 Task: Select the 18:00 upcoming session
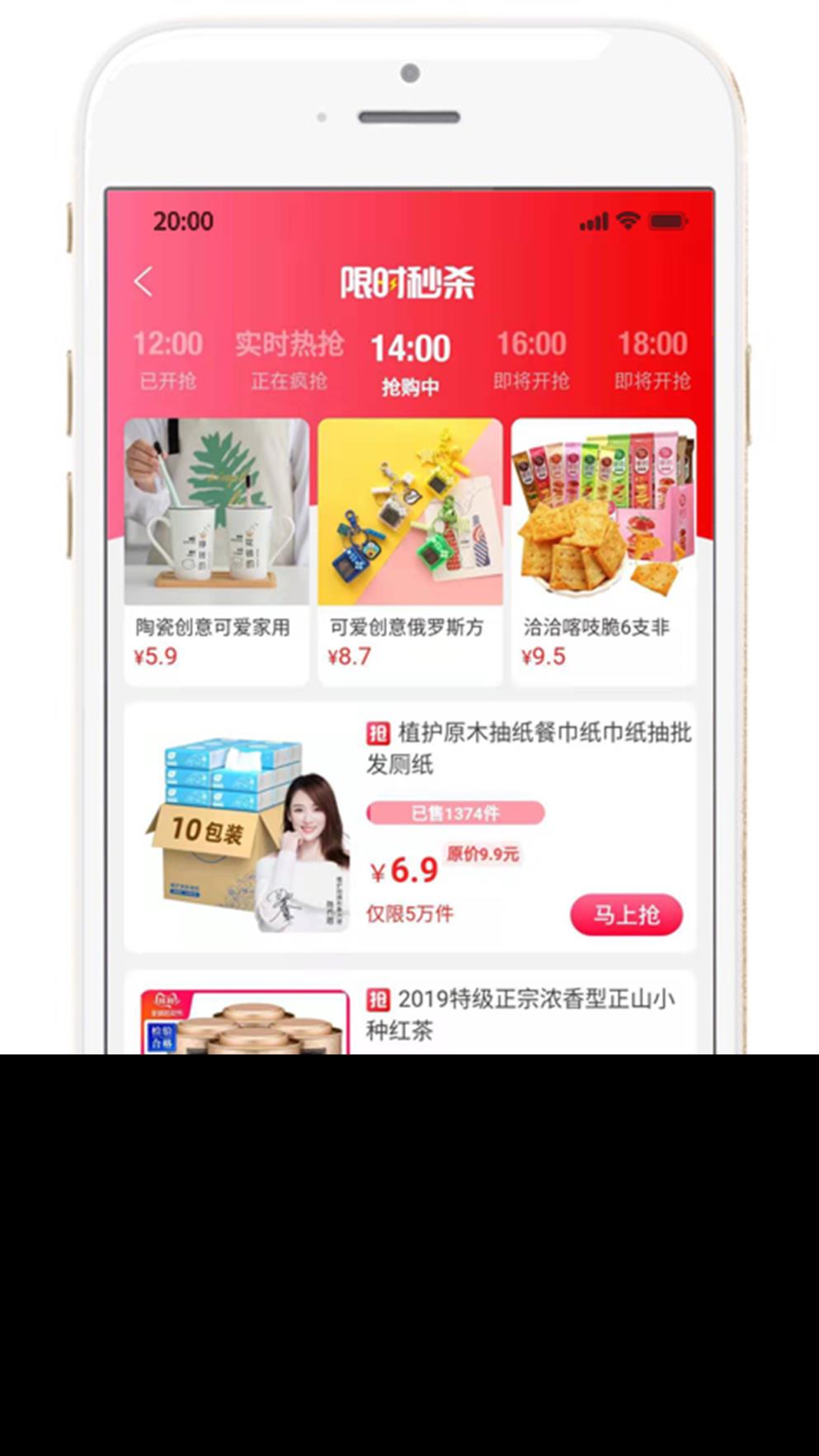[652, 359]
